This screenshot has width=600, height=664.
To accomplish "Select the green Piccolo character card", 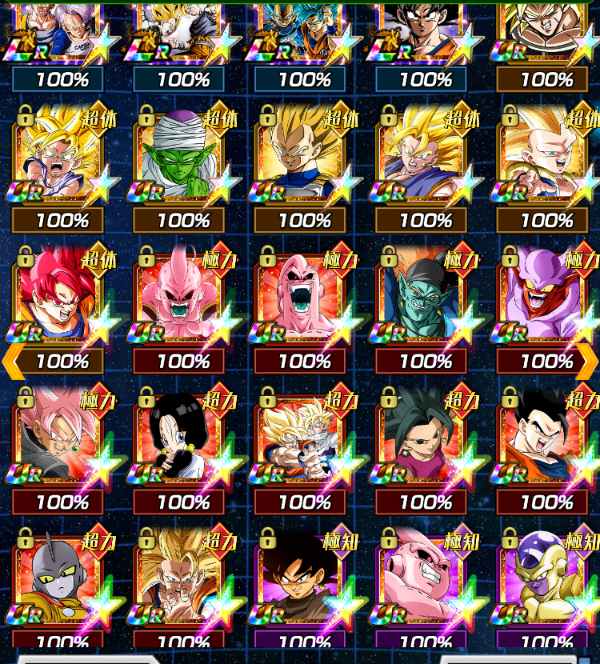I will [182, 158].
